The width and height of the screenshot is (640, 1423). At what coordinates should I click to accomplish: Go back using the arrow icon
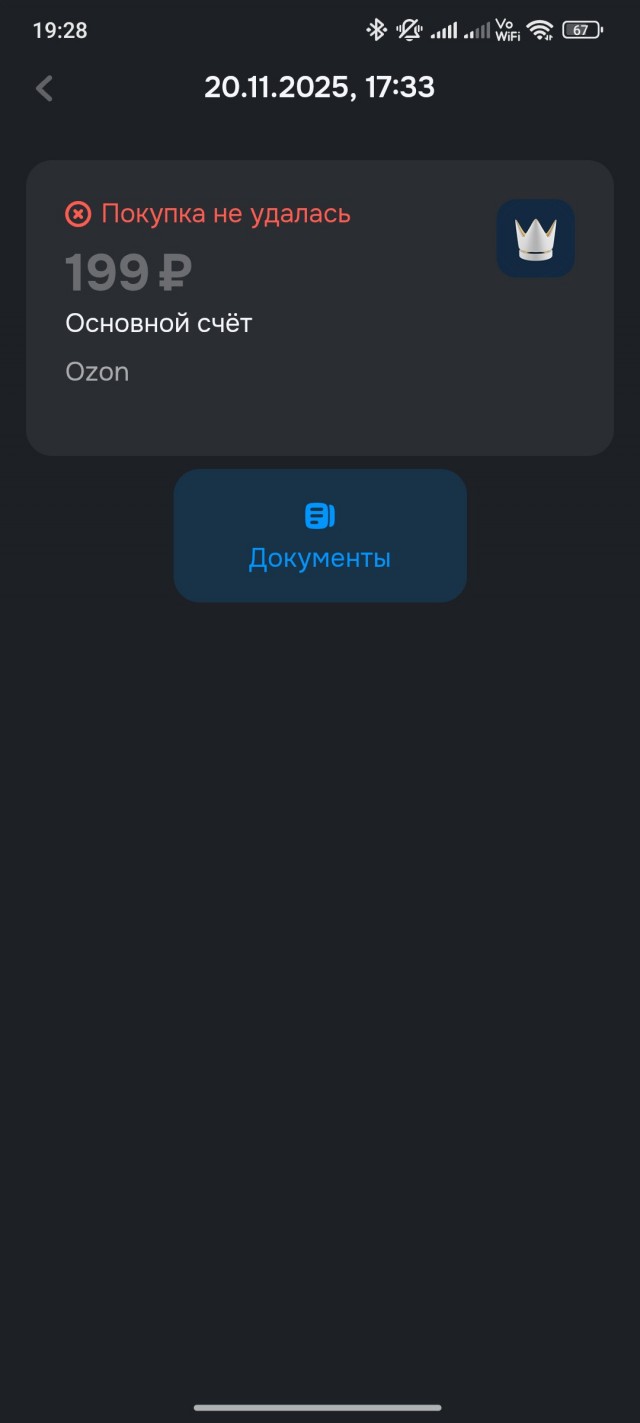pyautogui.click(x=44, y=88)
